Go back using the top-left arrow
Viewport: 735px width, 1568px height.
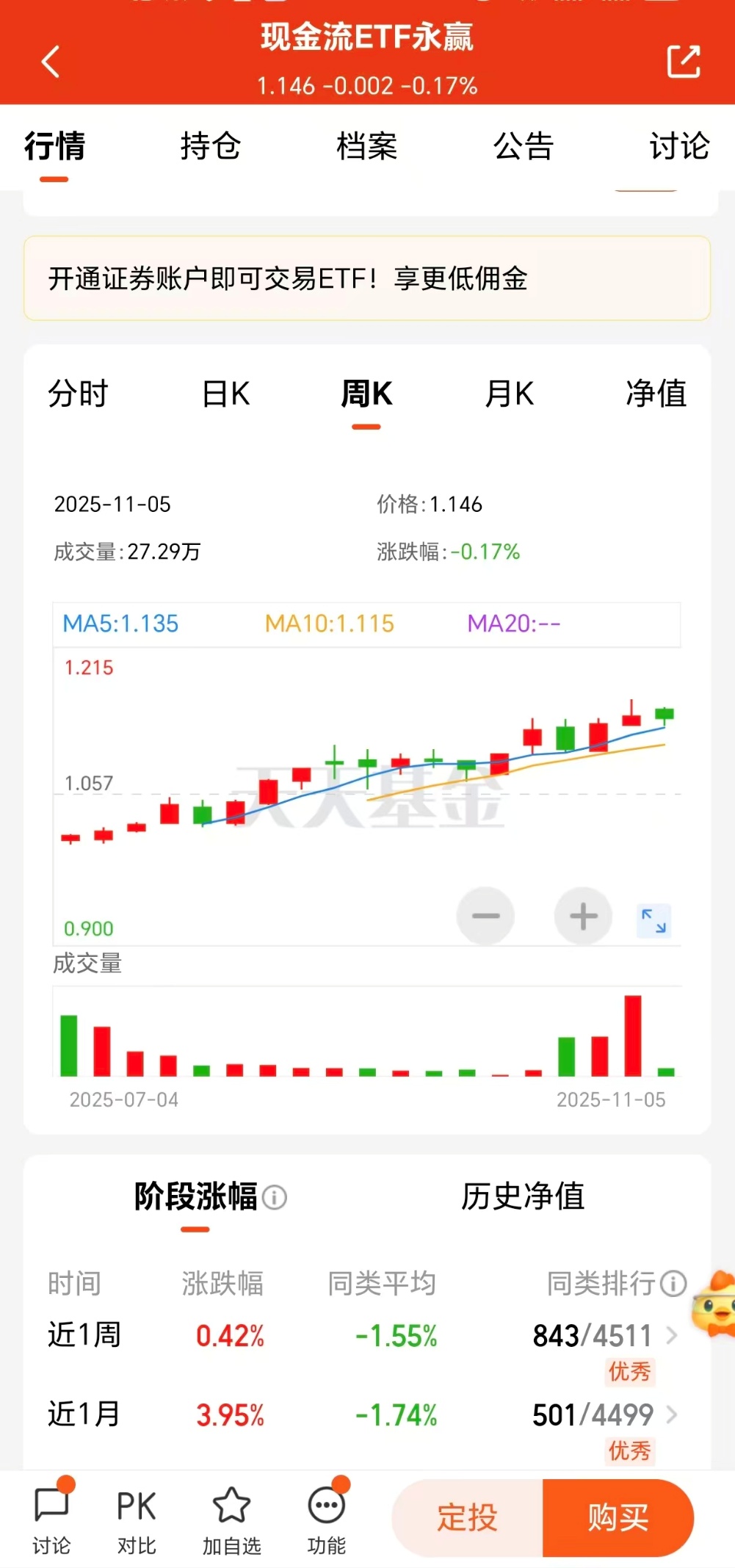[50, 62]
